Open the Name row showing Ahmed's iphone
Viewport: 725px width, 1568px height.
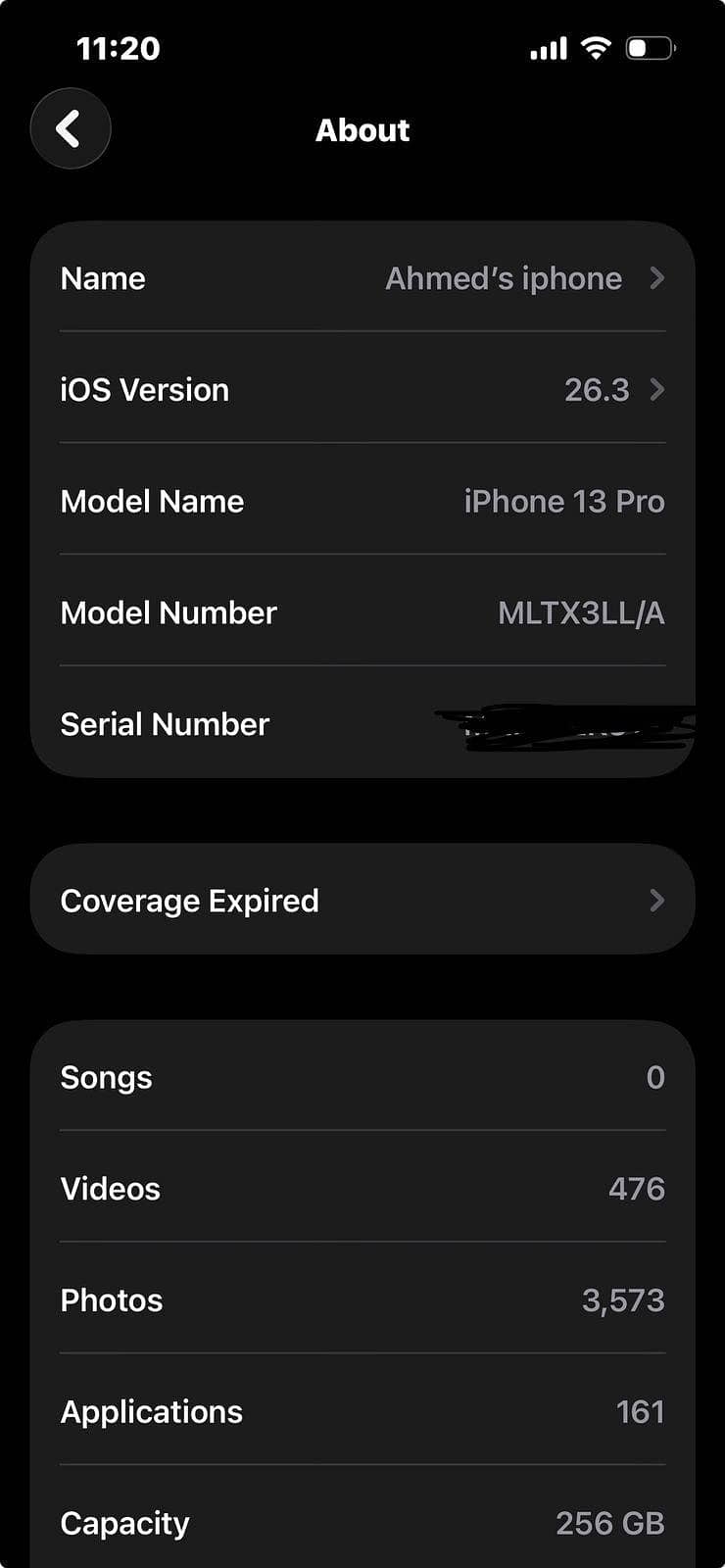[362, 278]
